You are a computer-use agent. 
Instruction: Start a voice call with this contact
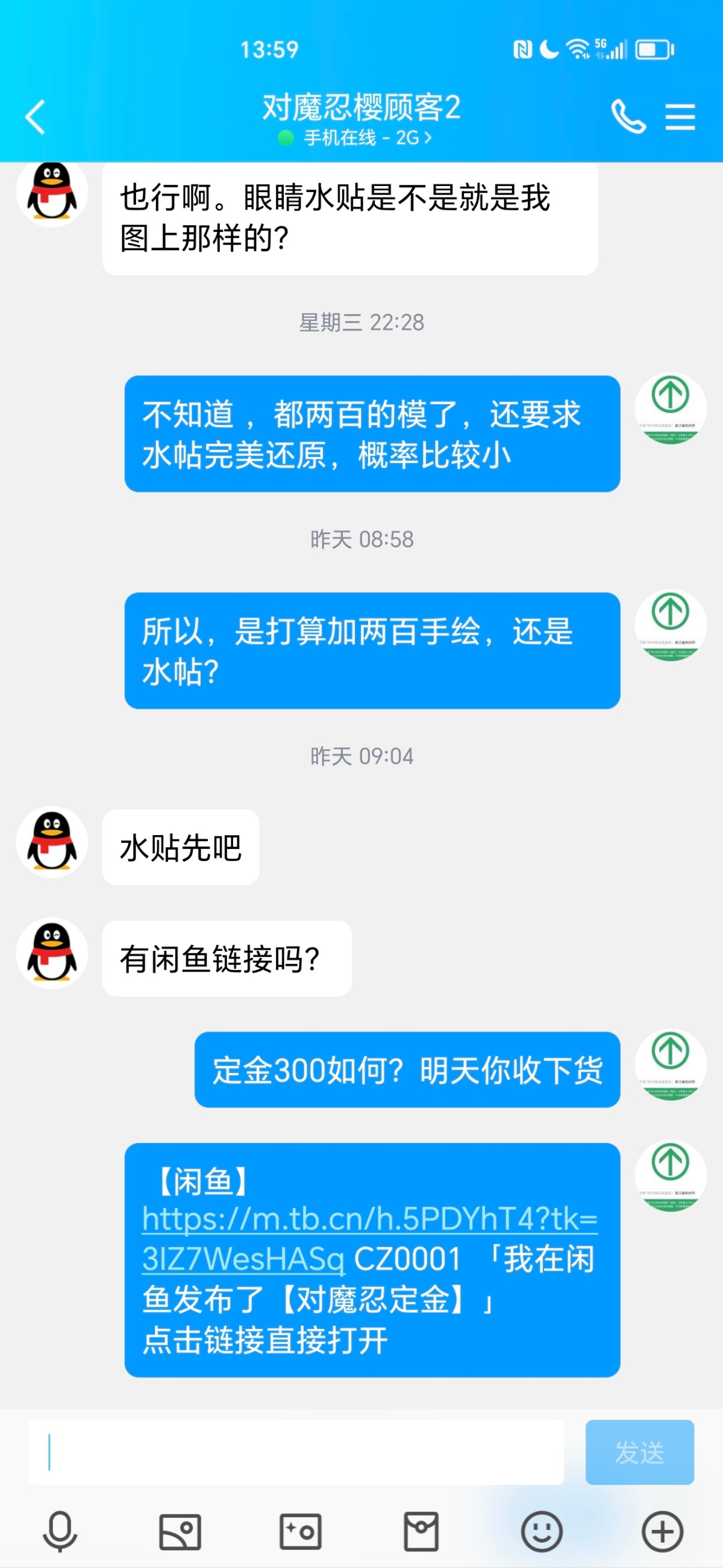[628, 116]
